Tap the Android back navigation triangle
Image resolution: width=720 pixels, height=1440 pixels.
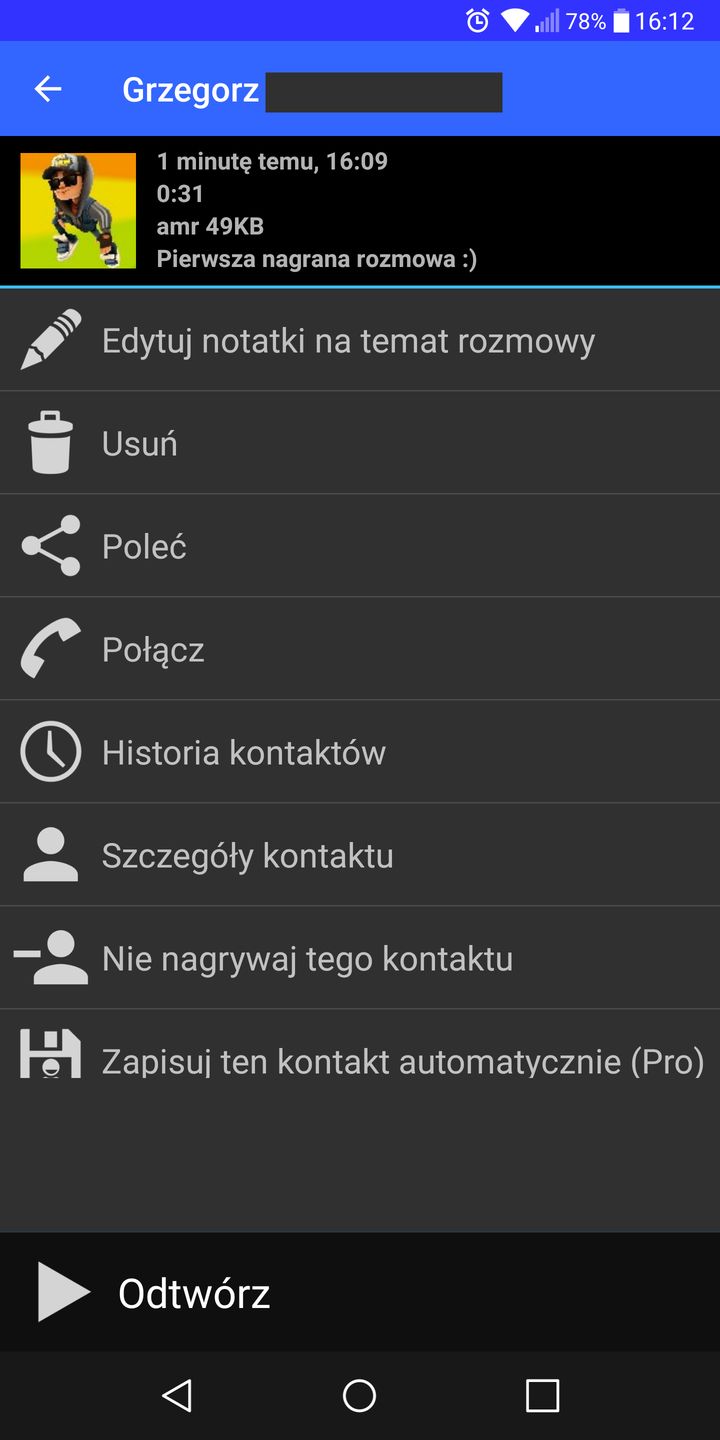tap(178, 1396)
